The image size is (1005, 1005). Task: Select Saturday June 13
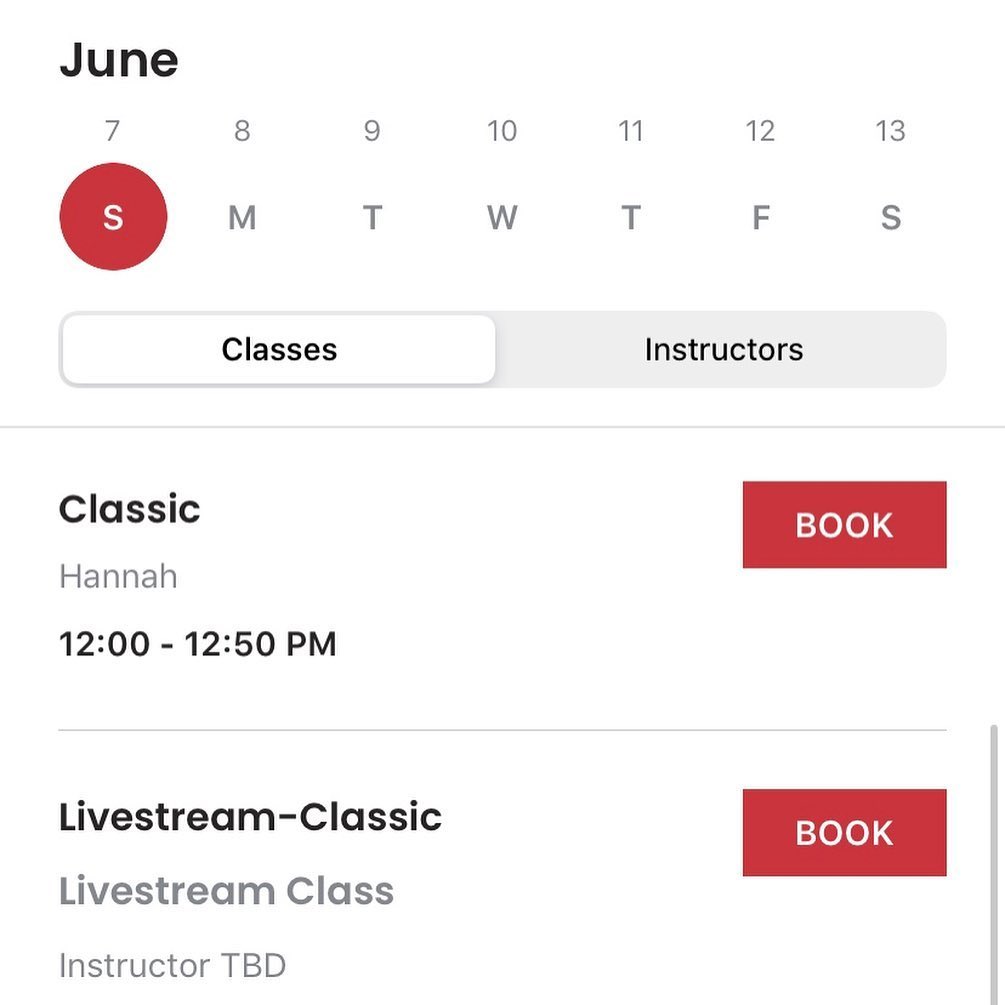pyautogui.click(x=890, y=217)
